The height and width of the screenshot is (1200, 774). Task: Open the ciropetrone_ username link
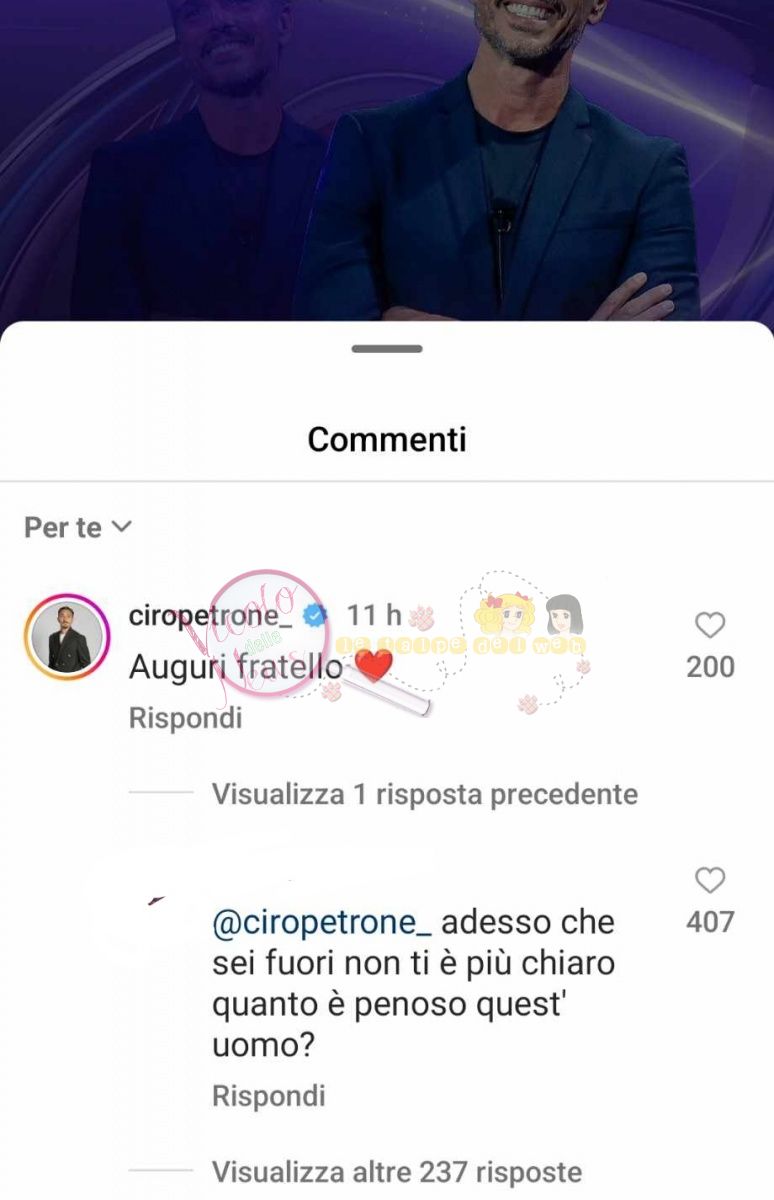(210, 615)
